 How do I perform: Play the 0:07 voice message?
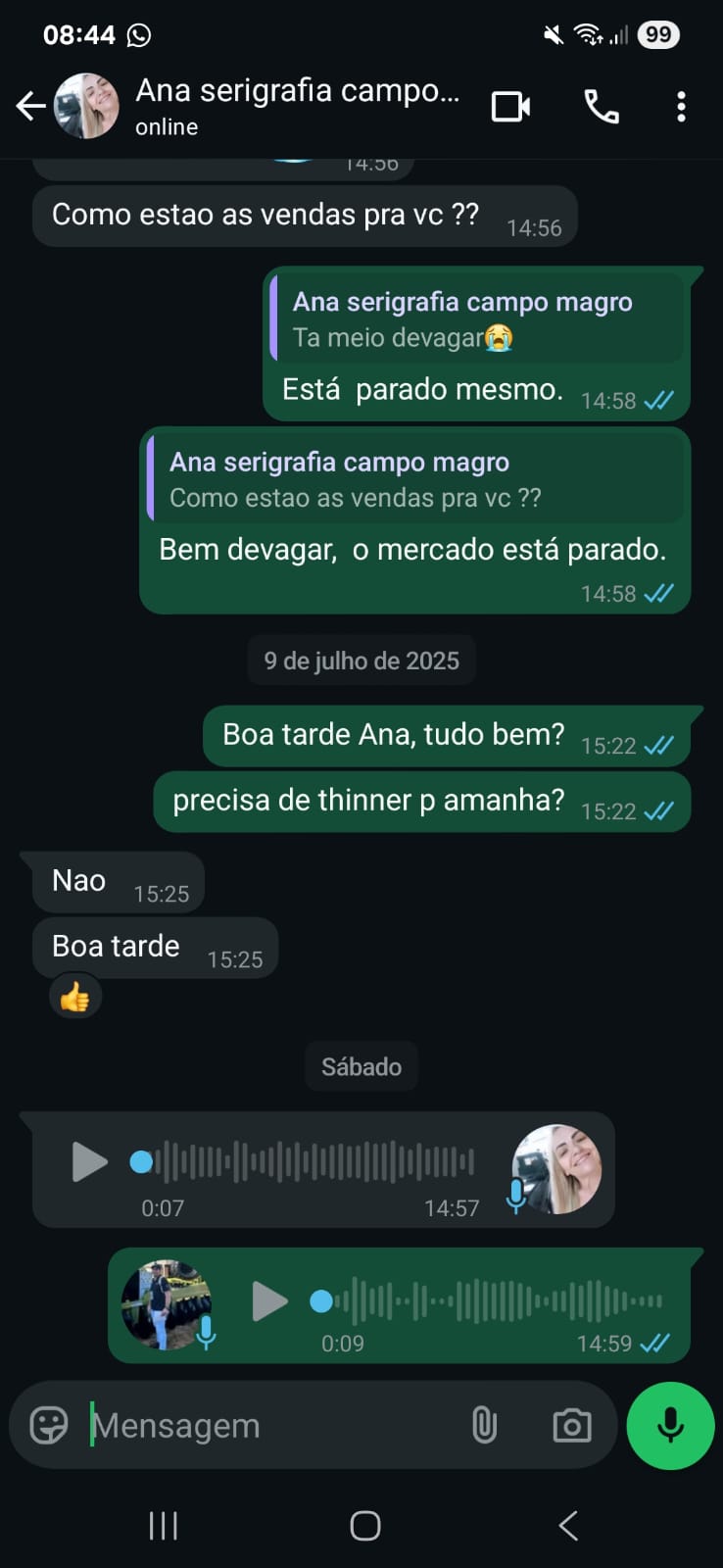[89, 1162]
